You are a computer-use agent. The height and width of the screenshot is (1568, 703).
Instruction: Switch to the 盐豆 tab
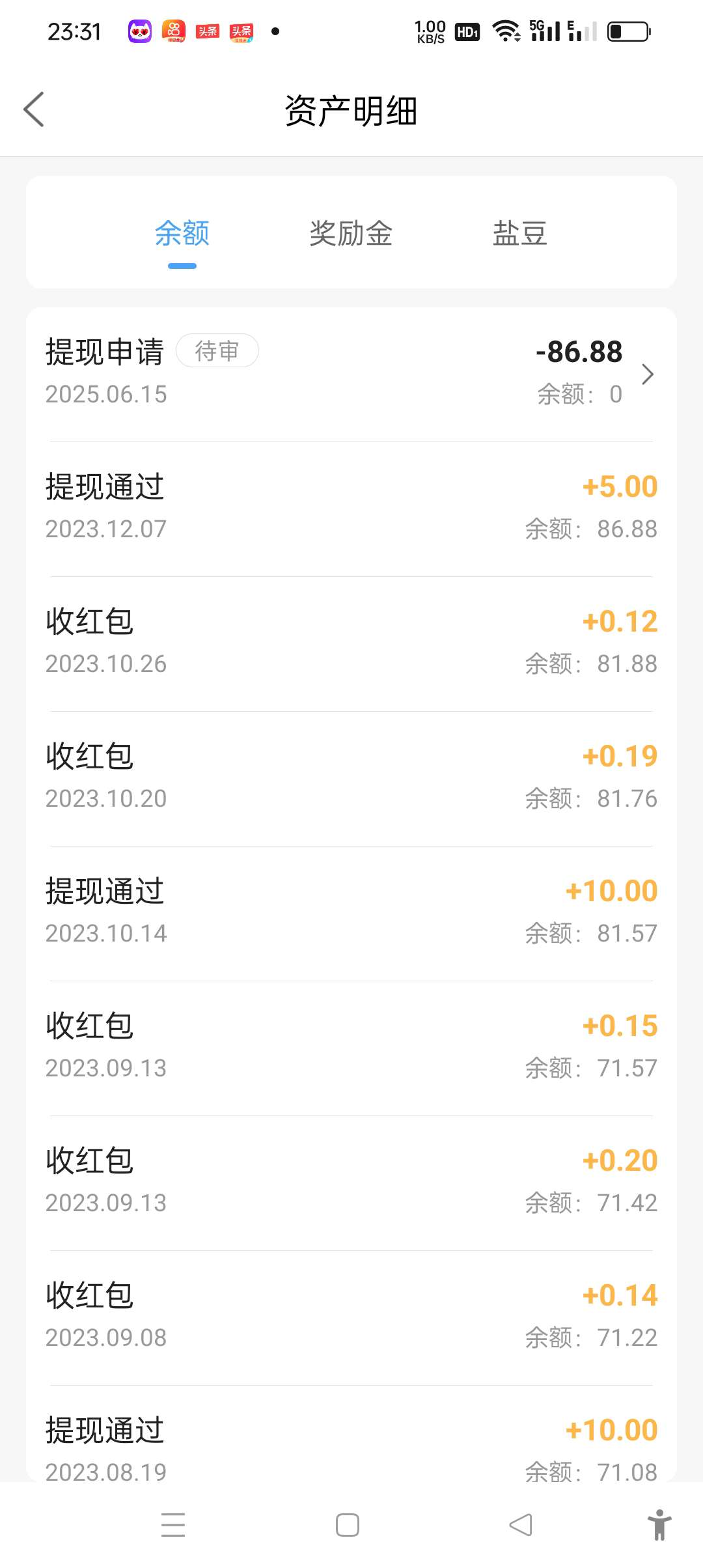[x=519, y=233]
